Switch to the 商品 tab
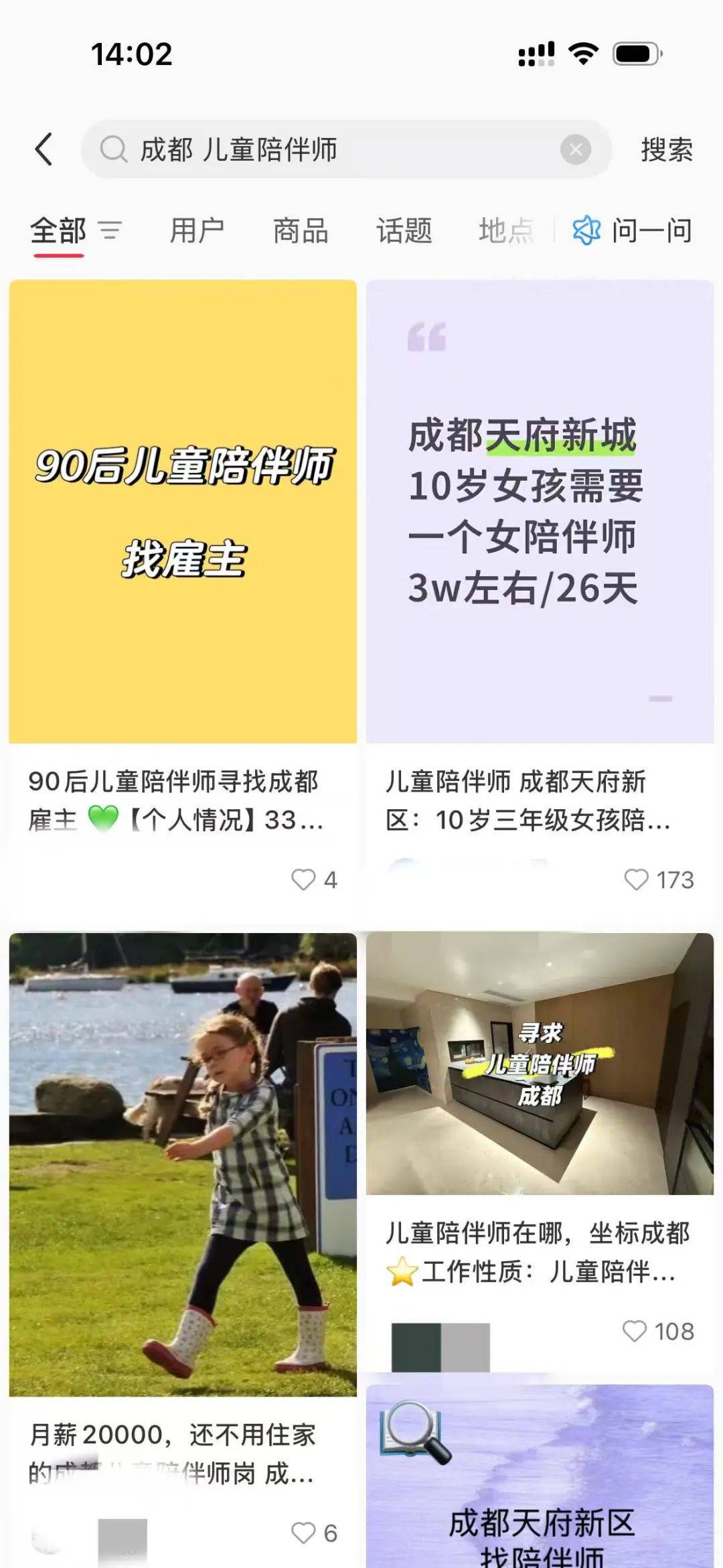This screenshot has width=723, height=1568. (301, 231)
